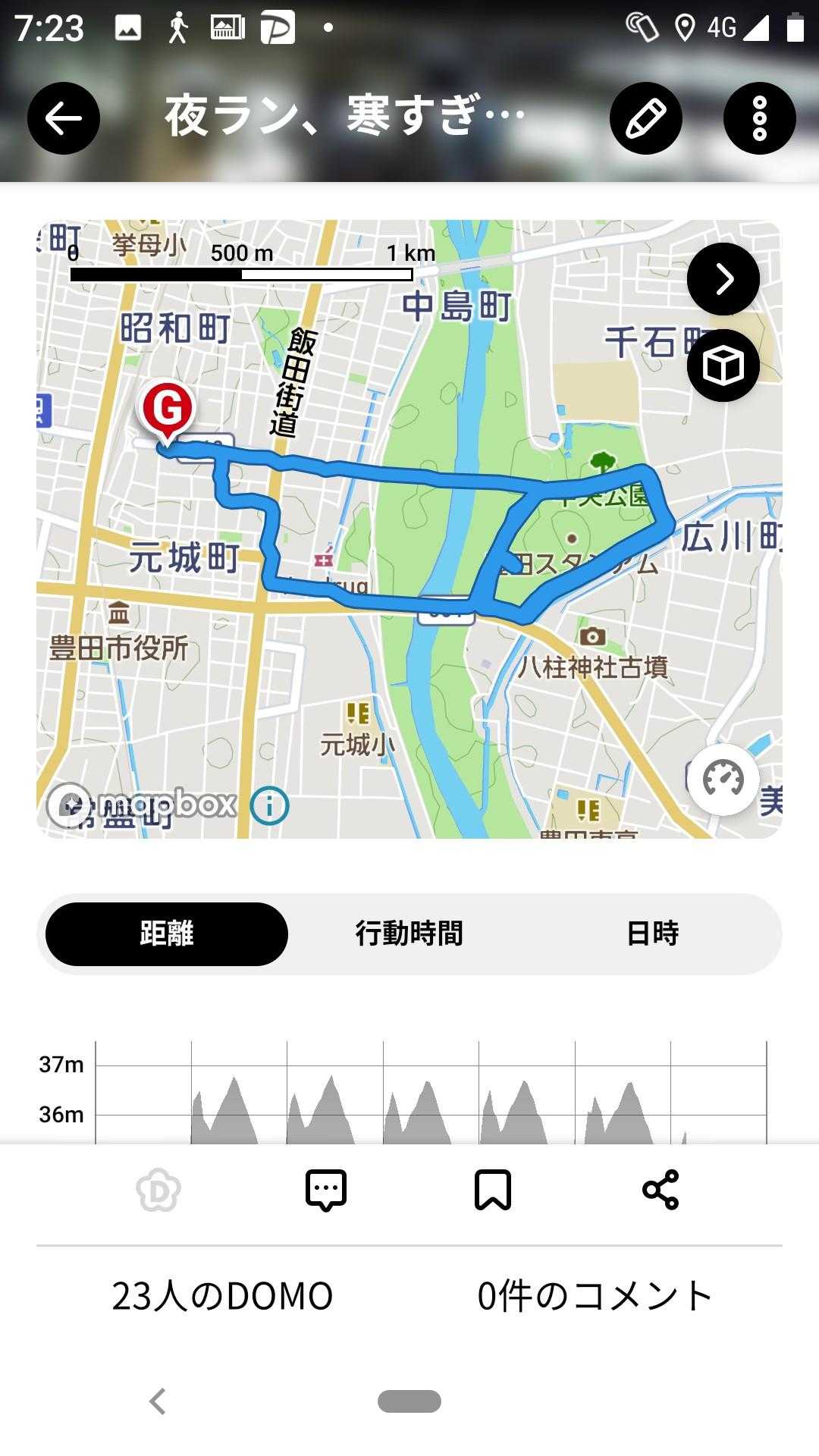Open the comment bubble icon
Viewport: 819px width, 1456px height.
[x=326, y=1191]
